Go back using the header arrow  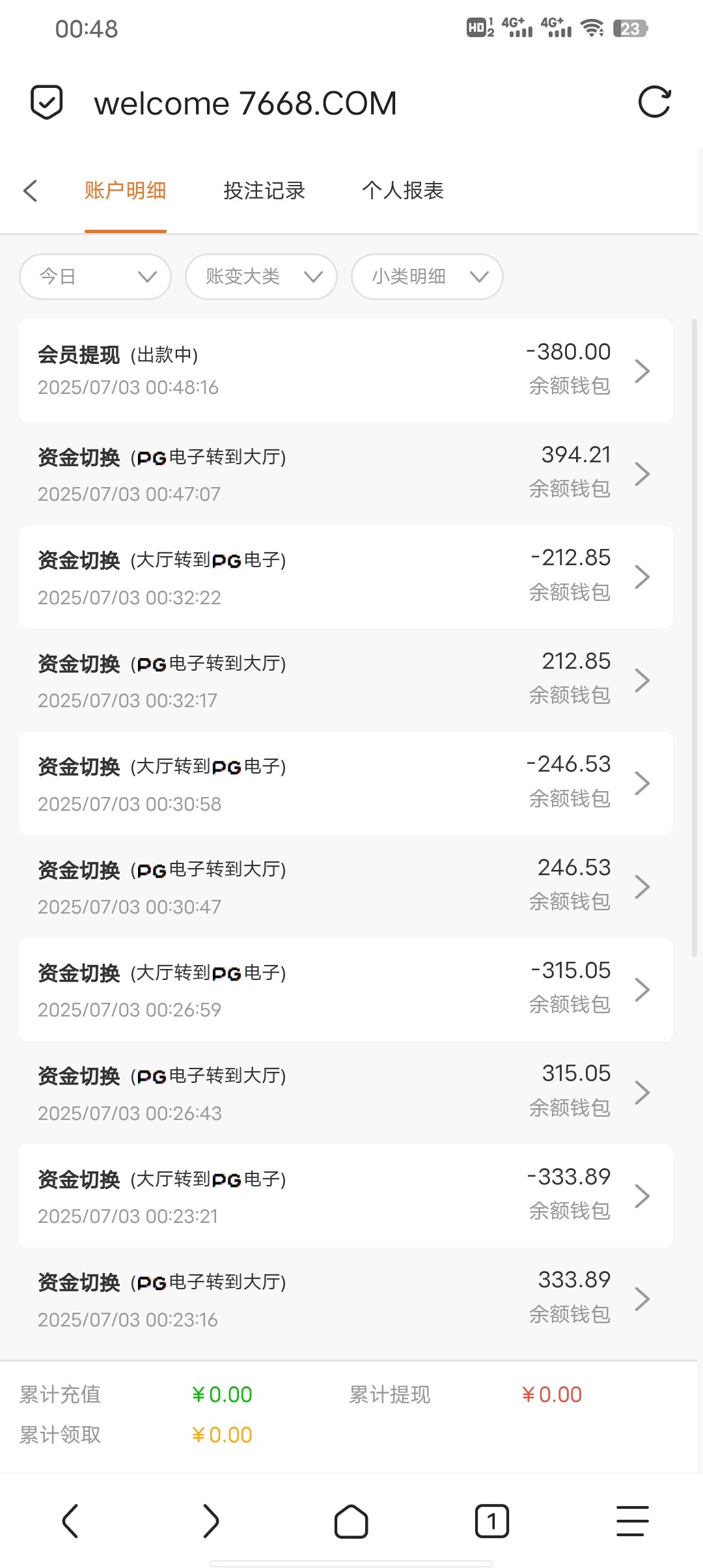click(x=31, y=191)
